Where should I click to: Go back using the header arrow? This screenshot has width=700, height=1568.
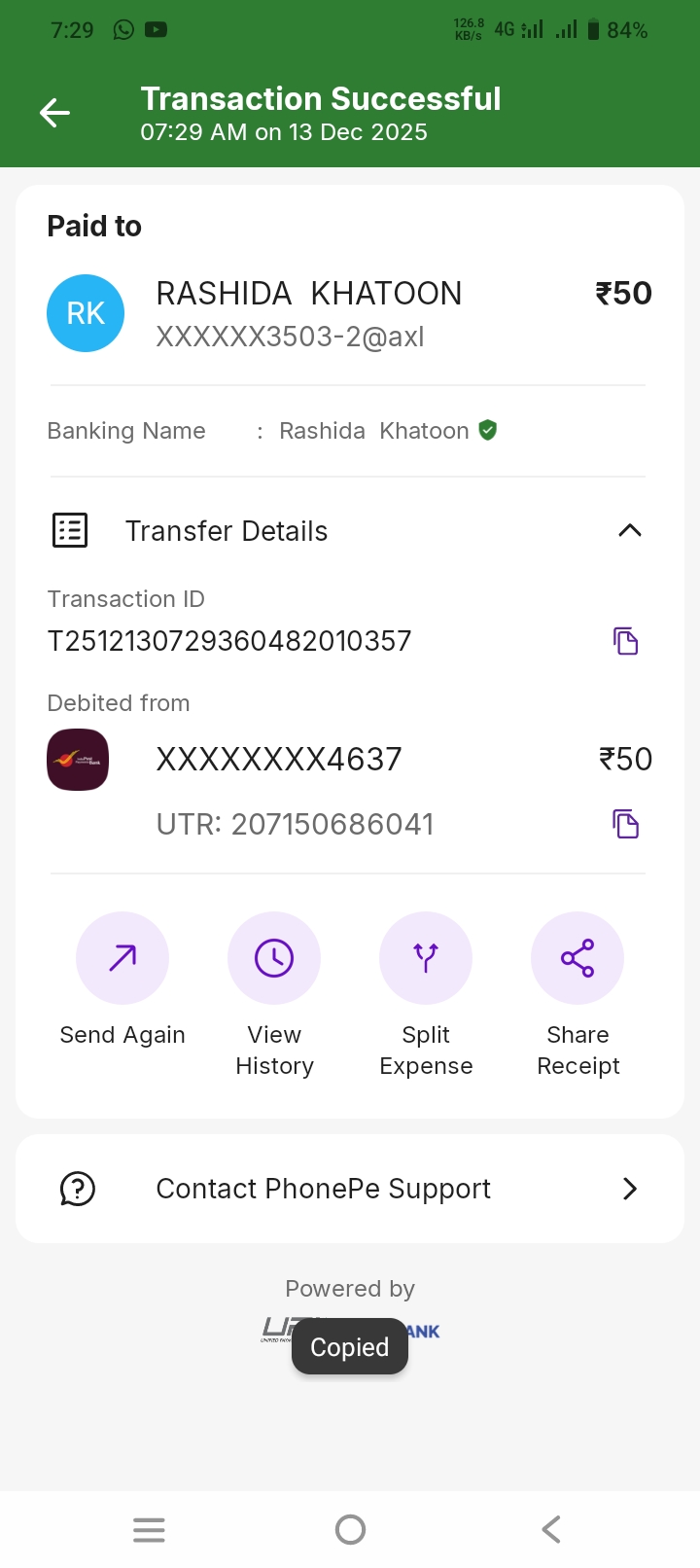click(54, 114)
